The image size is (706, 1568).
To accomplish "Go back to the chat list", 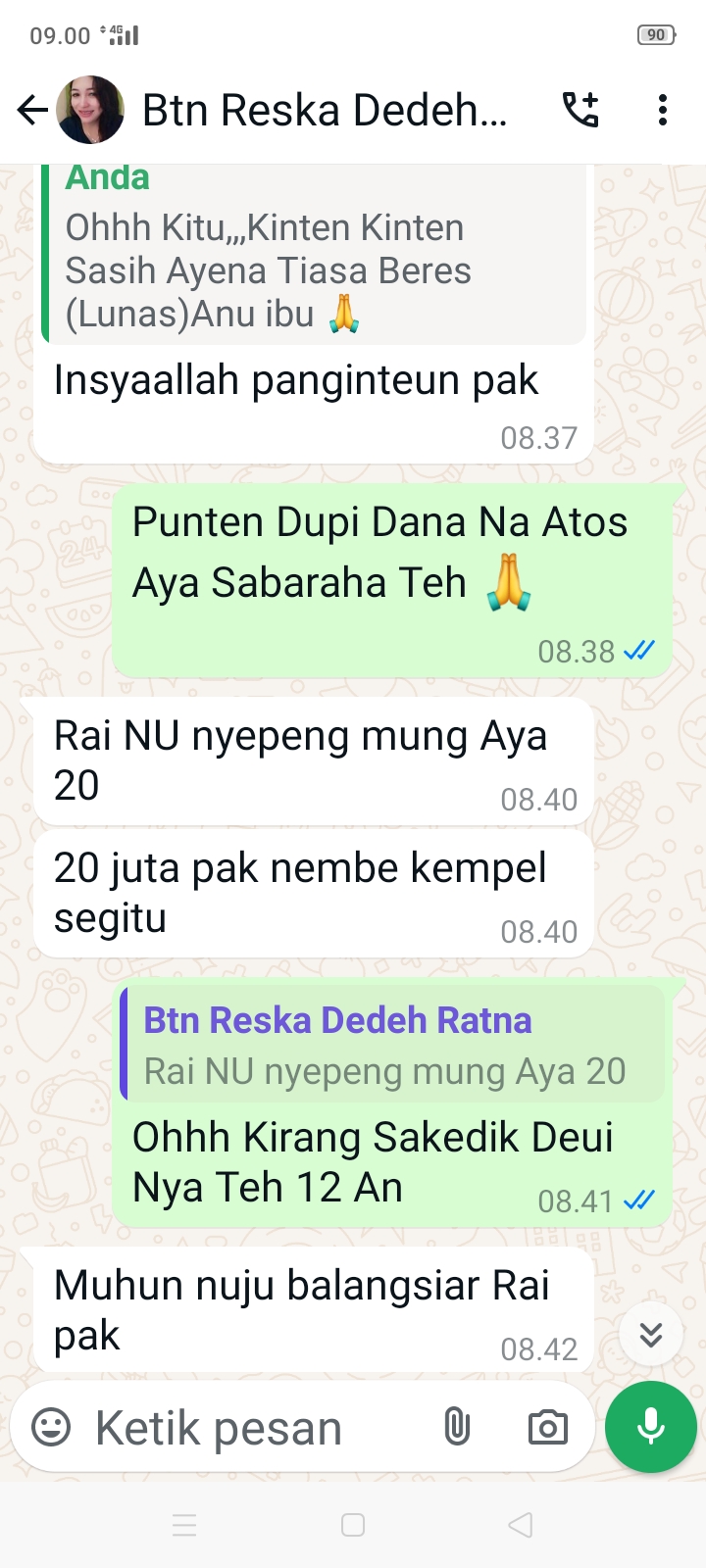I will click(x=32, y=110).
